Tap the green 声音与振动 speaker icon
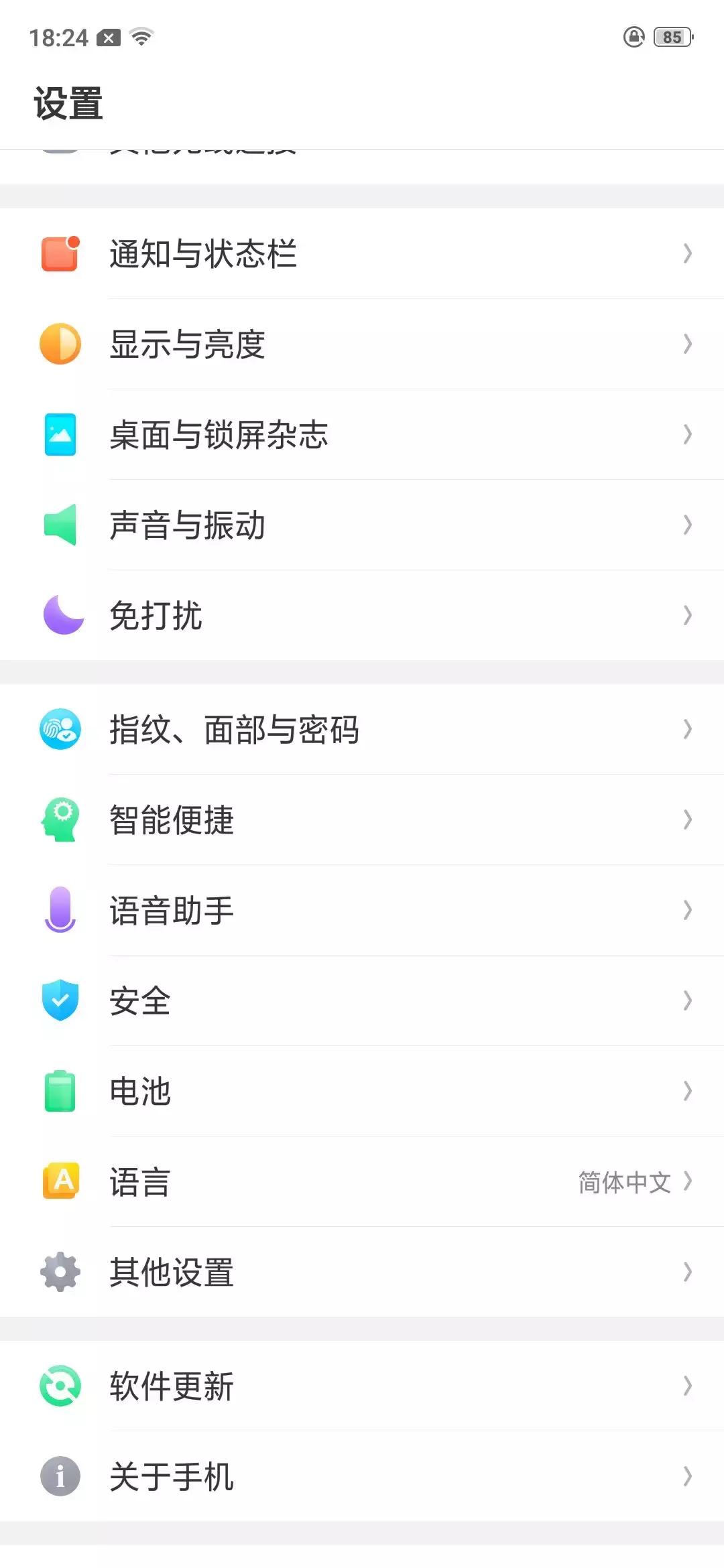Image resolution: width=724 pixels, height=1568 pixels. [60, 526]
